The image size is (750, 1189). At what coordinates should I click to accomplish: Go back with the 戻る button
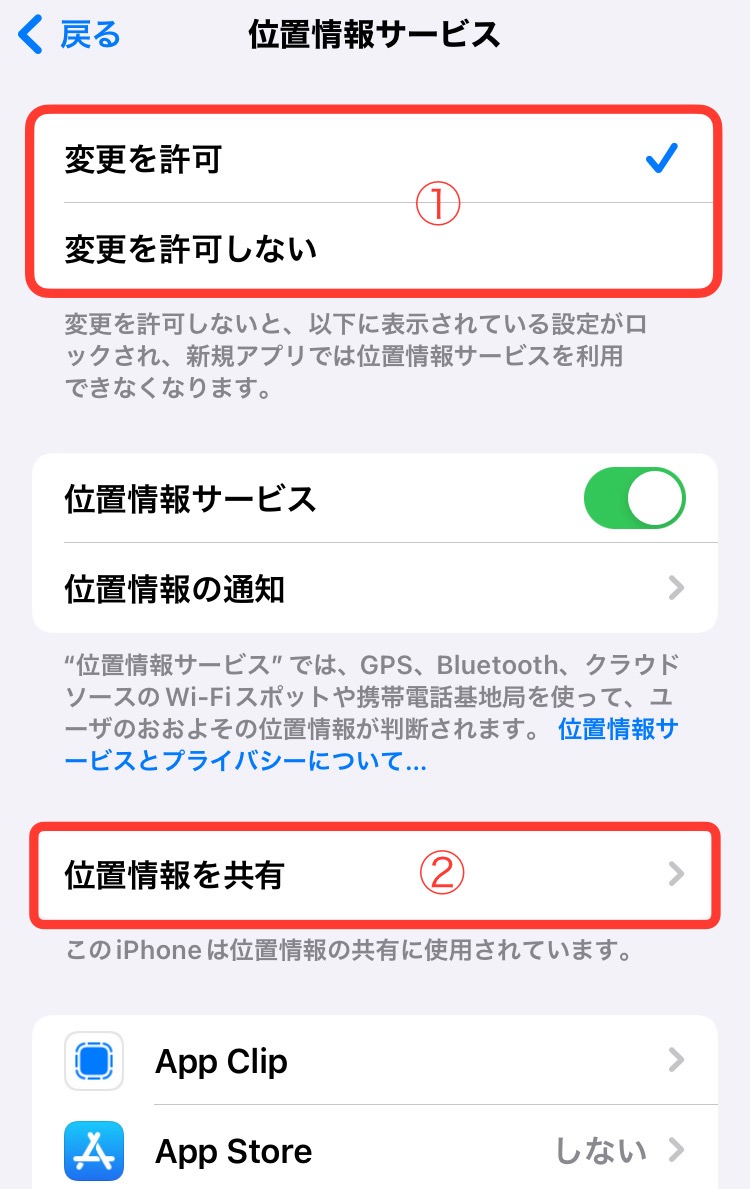point(70,36)
